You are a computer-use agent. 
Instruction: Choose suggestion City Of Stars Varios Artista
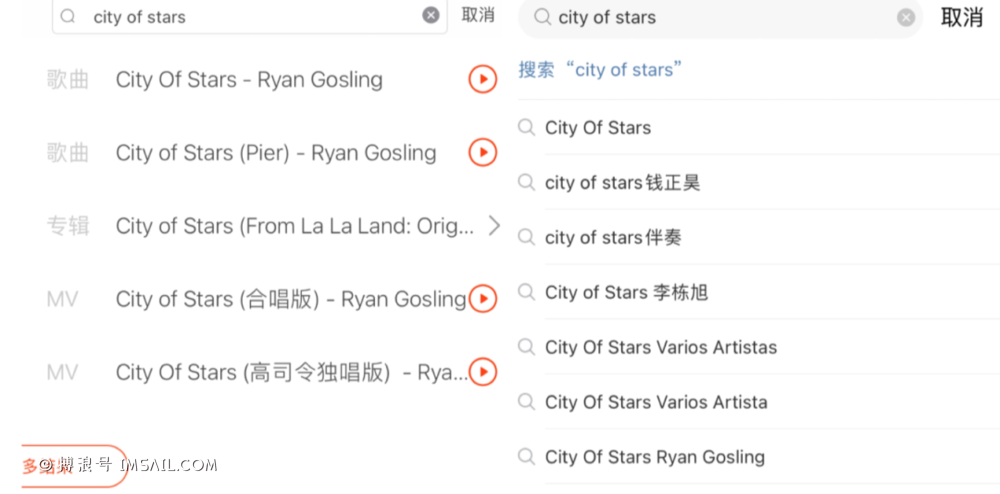tap(656, 403)
